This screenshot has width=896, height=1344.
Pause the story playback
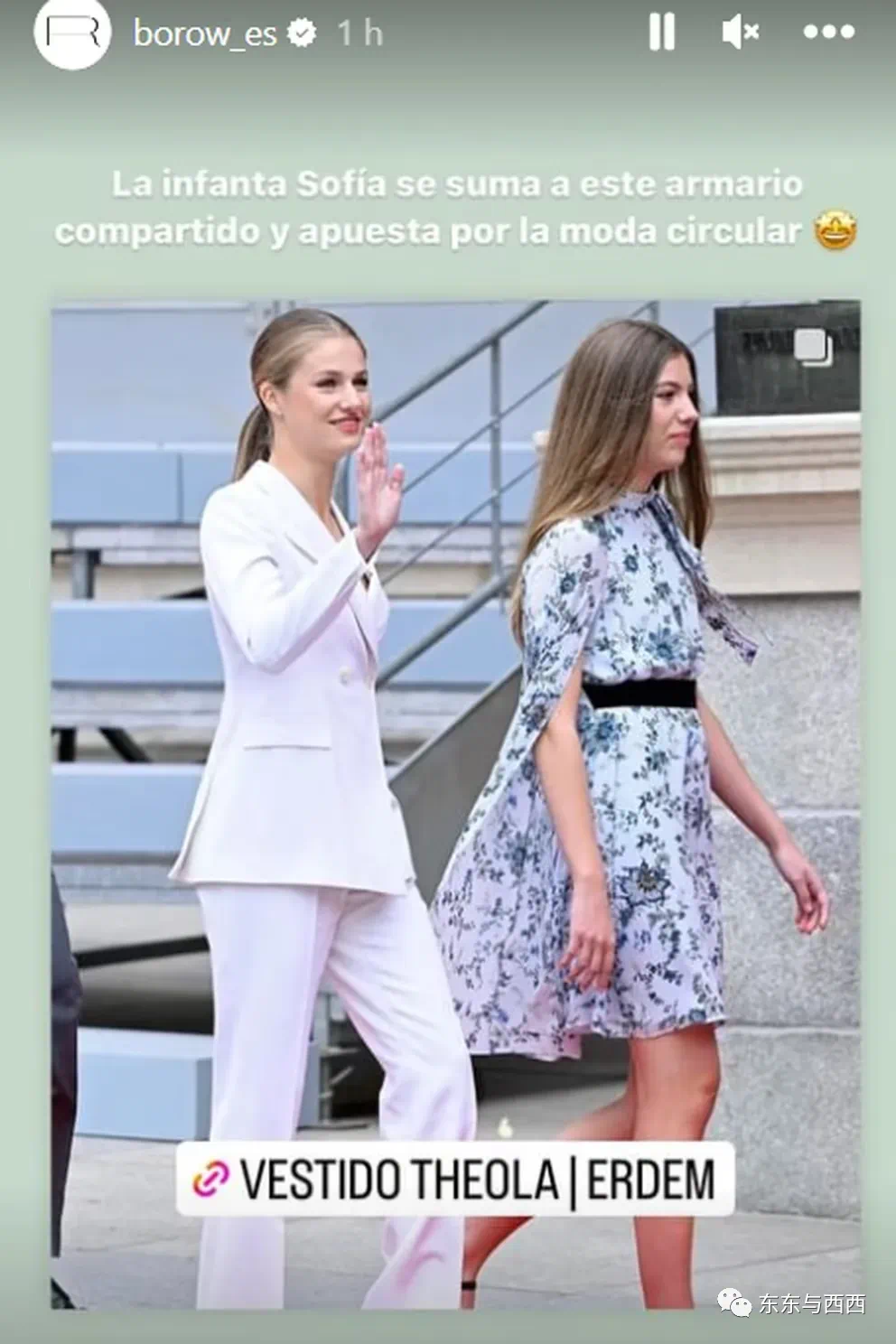pos(661,33)
